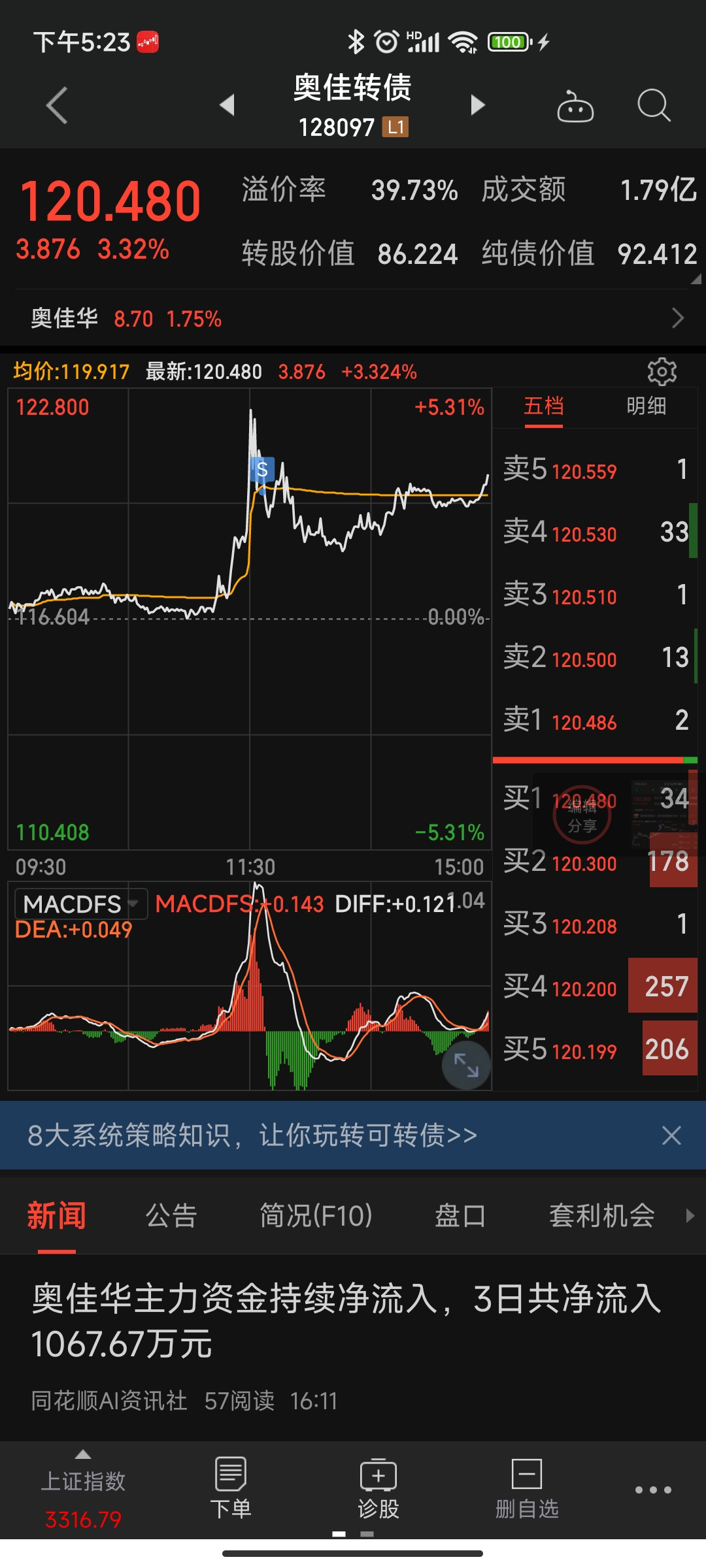Open the underlying stock 奥佳华 row
The width and height of the screenshot is (706, 1568).
point(353,318)
